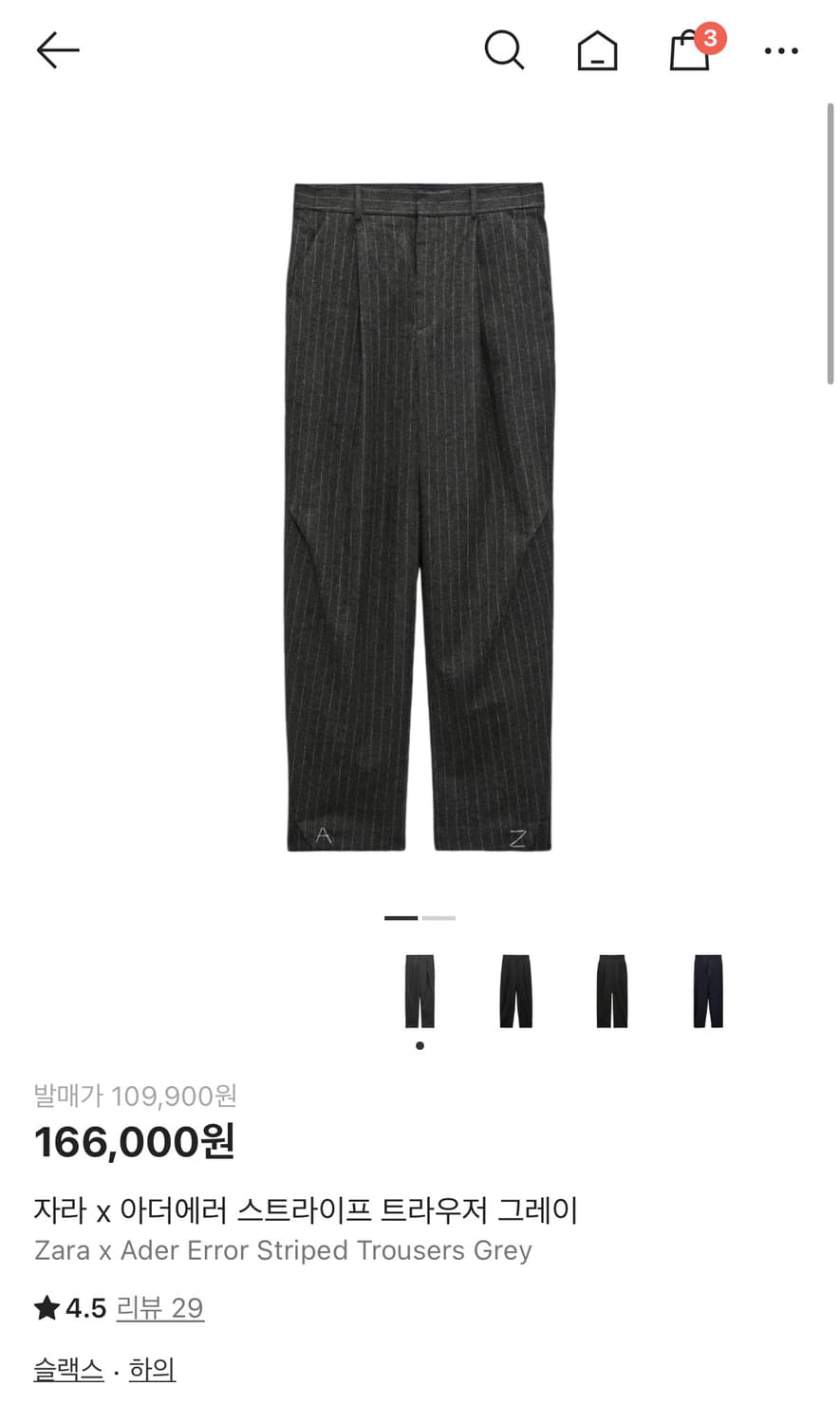Open the shopping bag with 3 items
The width and height of the screenshot is (840, 1424).
[x=689, y=54]
